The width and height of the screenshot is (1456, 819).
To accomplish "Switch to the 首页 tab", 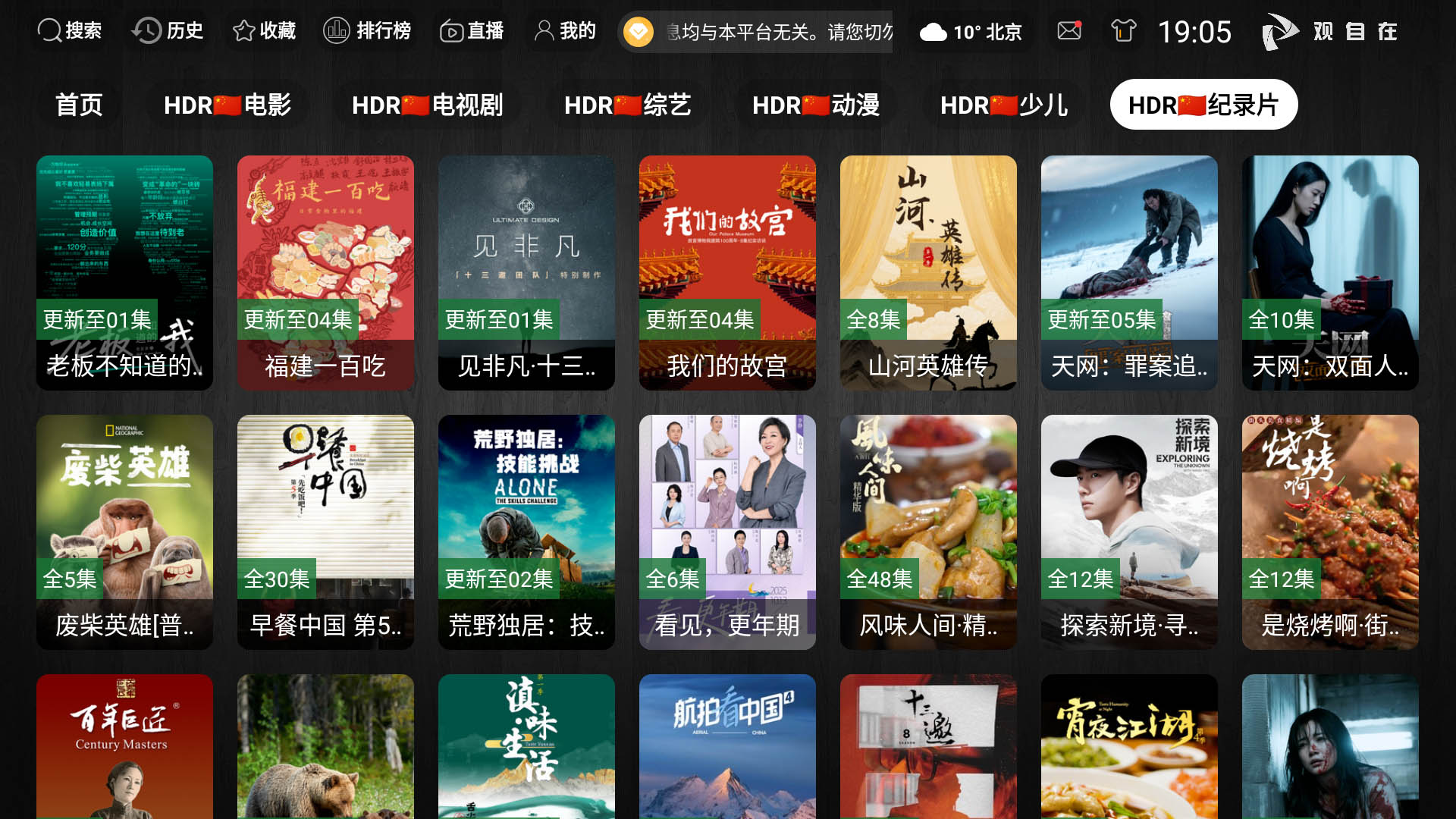I will (x=79, y=105).
